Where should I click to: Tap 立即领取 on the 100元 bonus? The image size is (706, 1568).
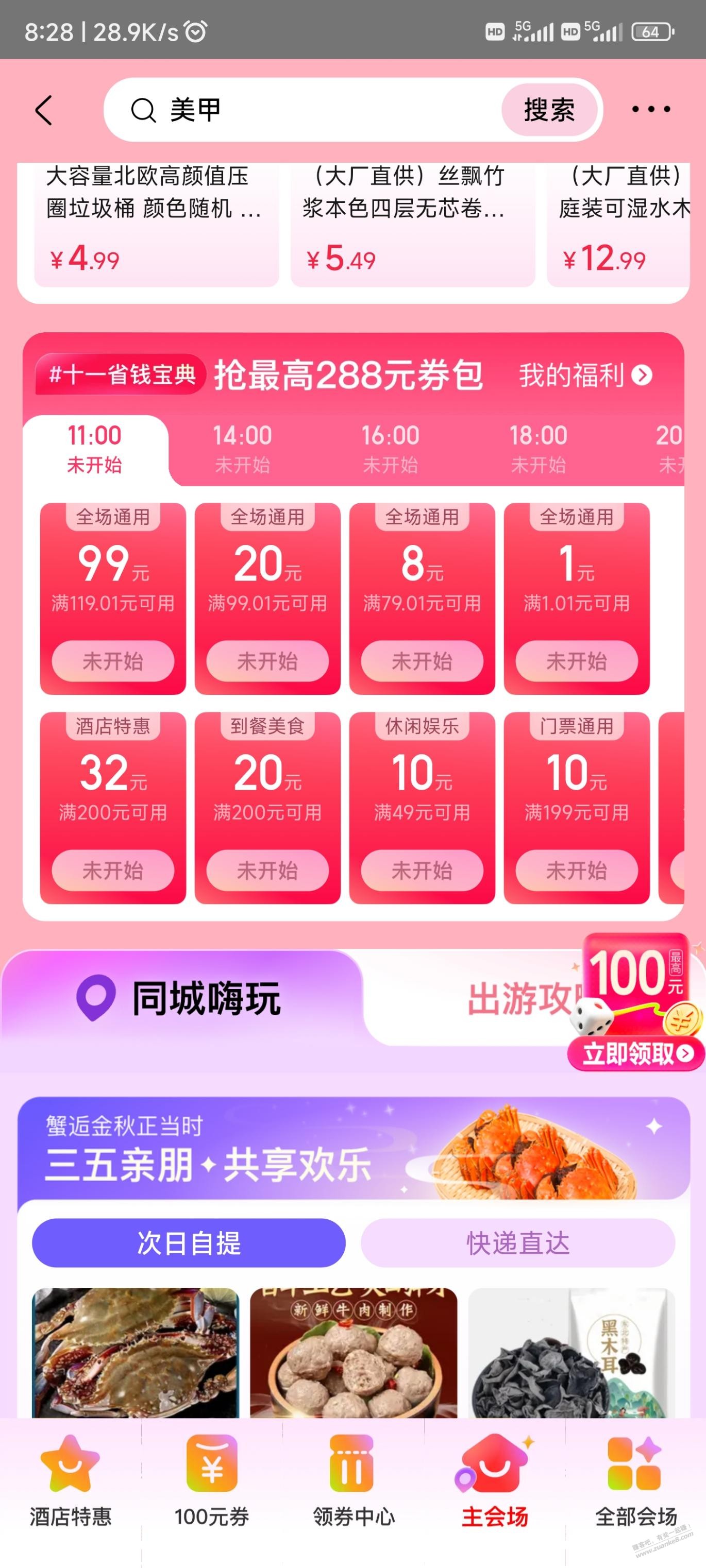tap(636, 1053)
